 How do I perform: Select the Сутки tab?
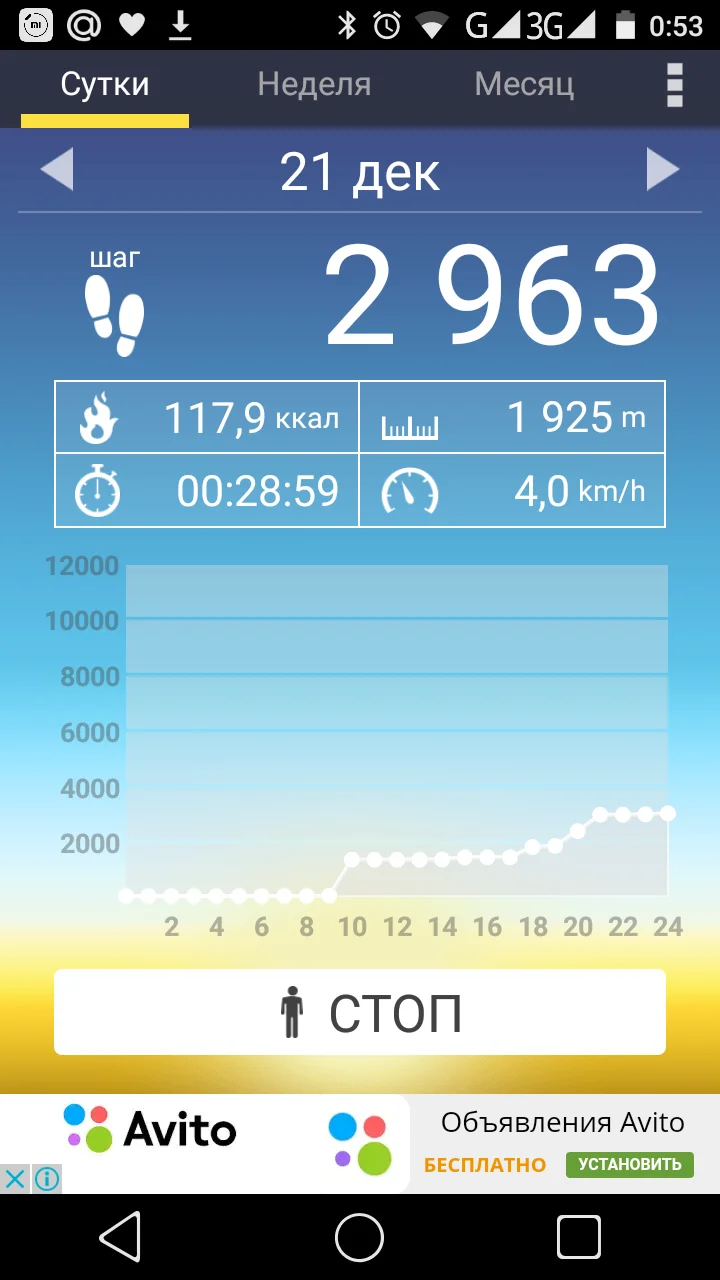[x=105, y=84]
